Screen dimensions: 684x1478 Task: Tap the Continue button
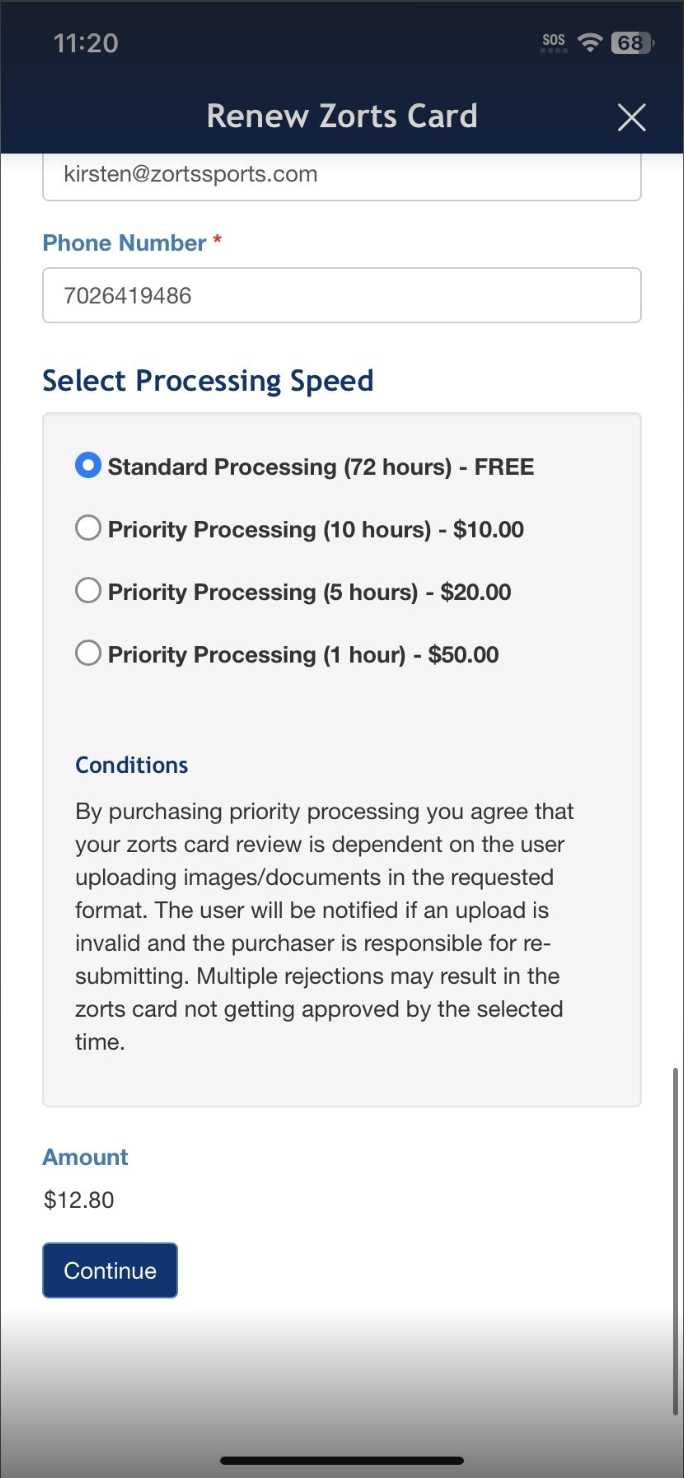click(110, 1270)
